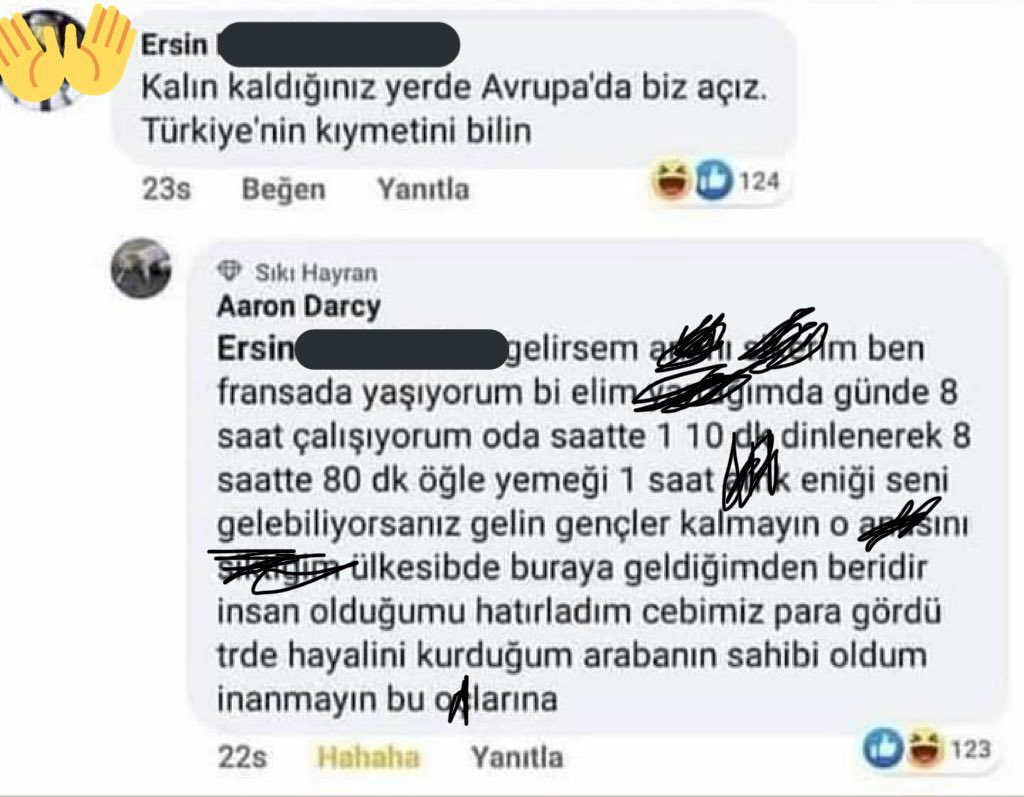Reply to Ersin's comment via Yanıtla
This screenshot has width=1024, height=797.
(x=422, y=189)
